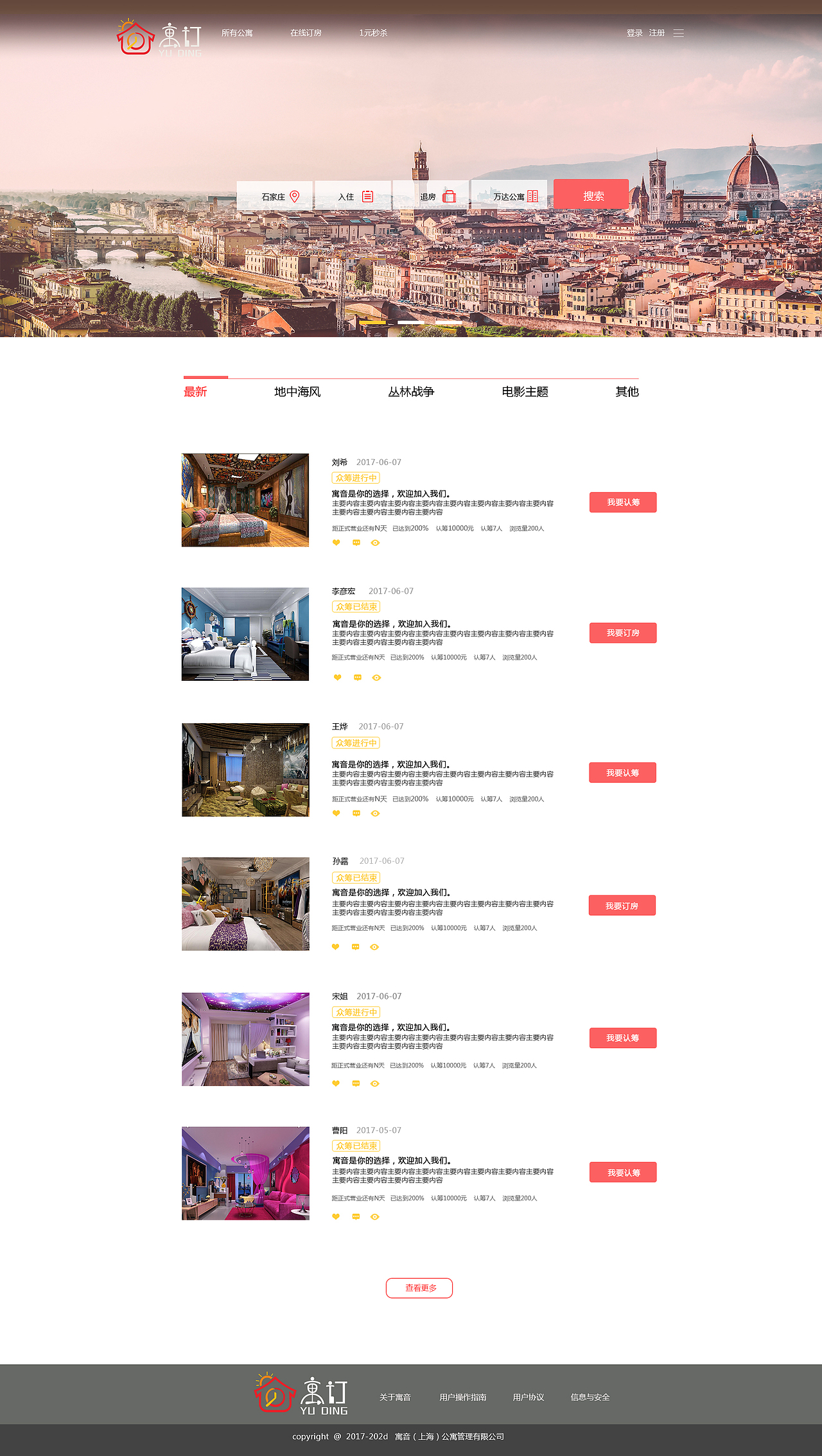The image size is (822, 1456).
Task: Click the comment bubble icon on 刘希's listing
Action: click(355, 543)
